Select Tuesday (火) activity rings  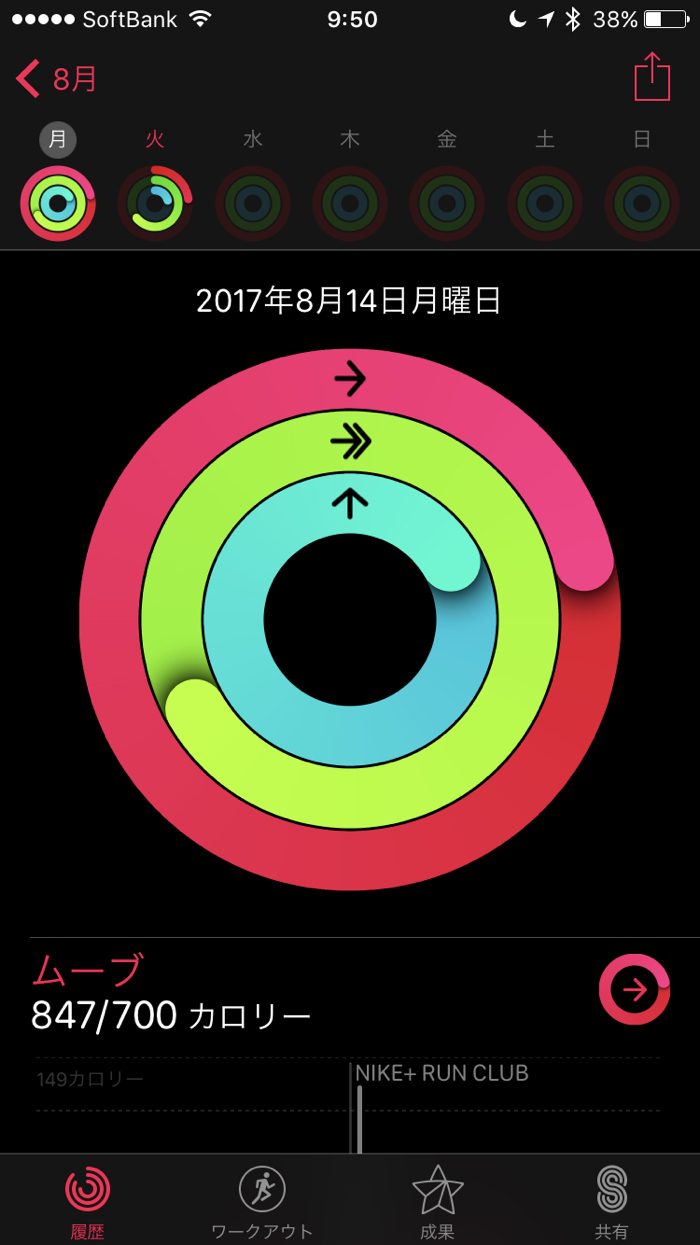[155, 203]
